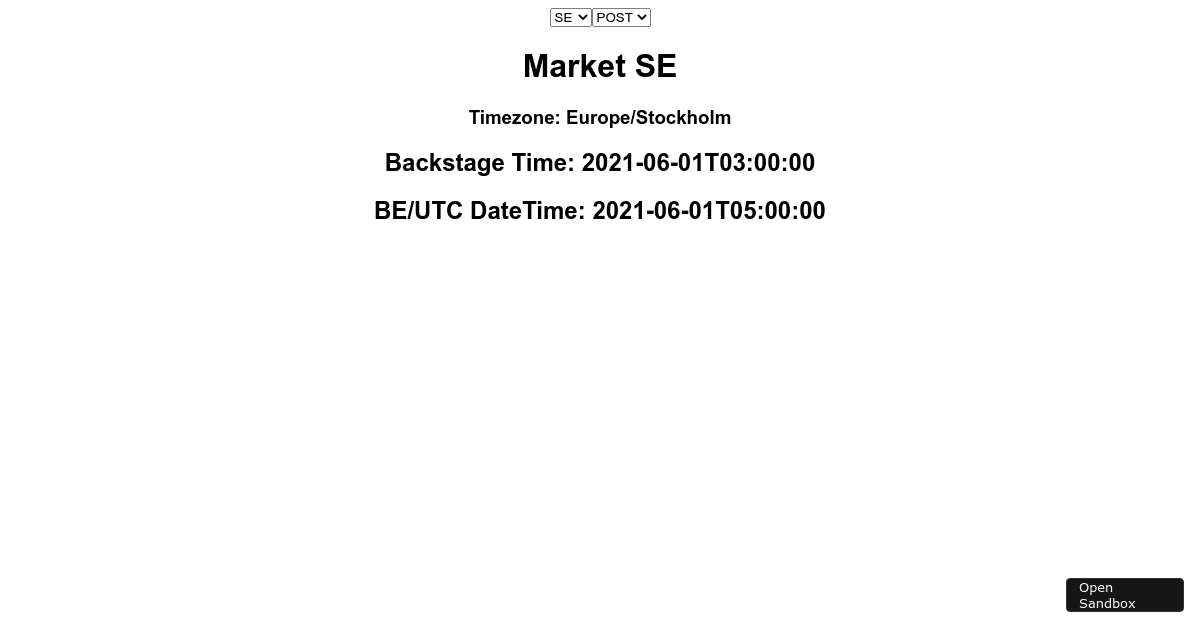Expand the POST method dropdown
Viewport: 1200px width, 630px height.
pos(621,17)
